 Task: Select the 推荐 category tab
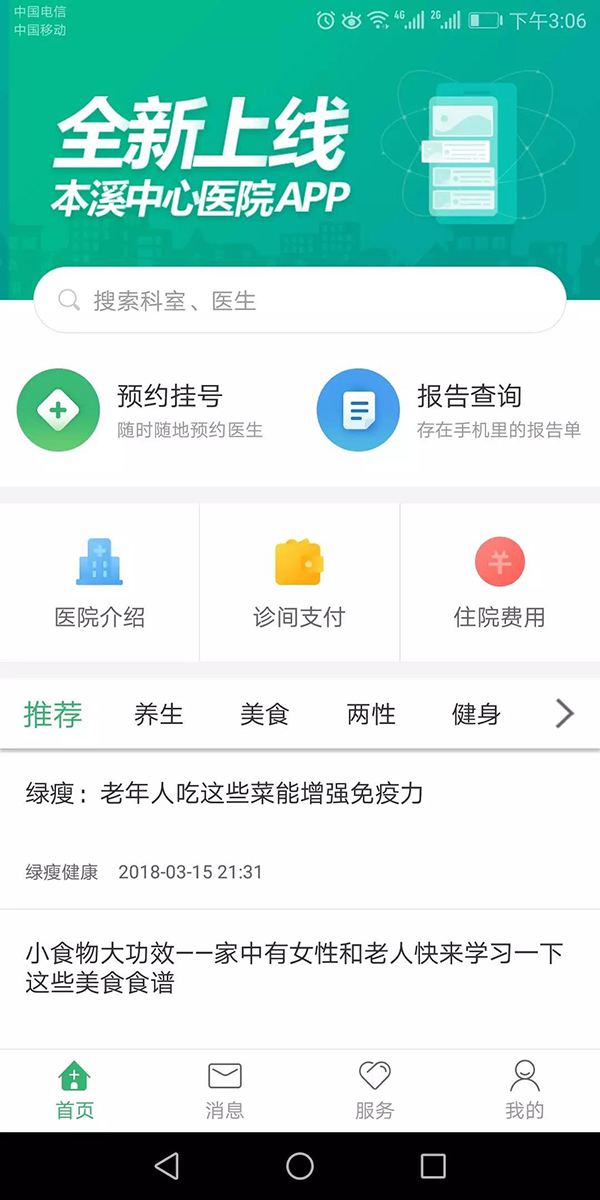(x=53, y=715)
